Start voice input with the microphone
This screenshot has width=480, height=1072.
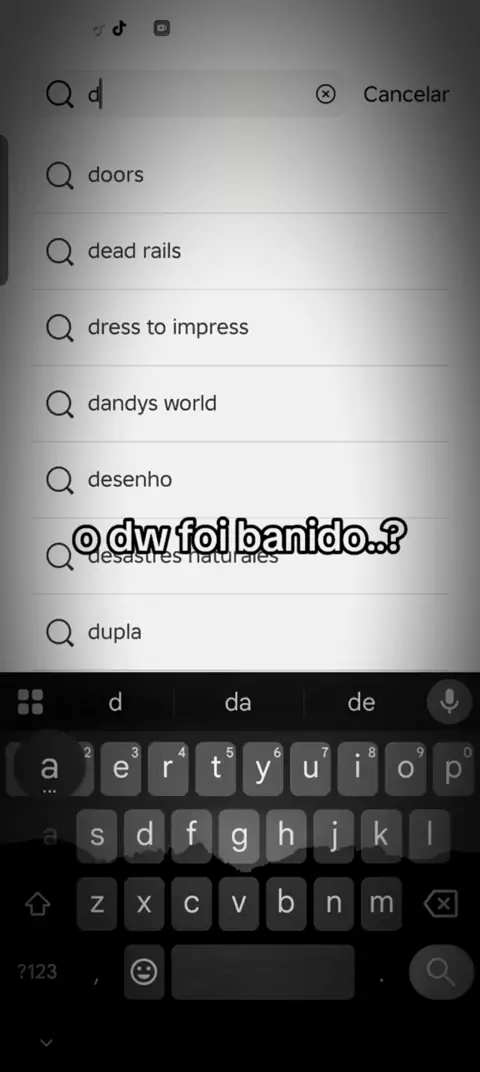click(449, 701)
